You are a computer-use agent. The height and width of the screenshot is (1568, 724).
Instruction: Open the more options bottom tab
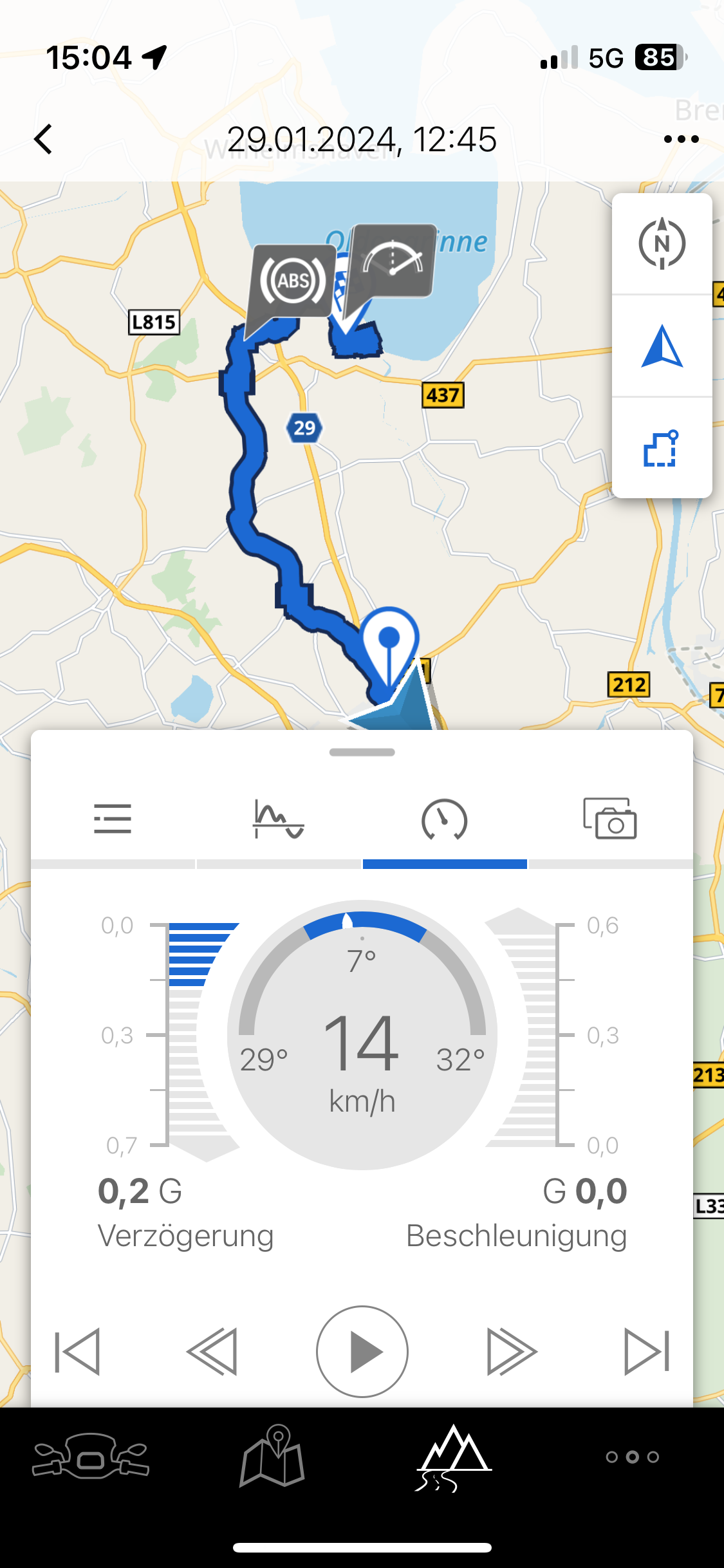click(633, 1456)
